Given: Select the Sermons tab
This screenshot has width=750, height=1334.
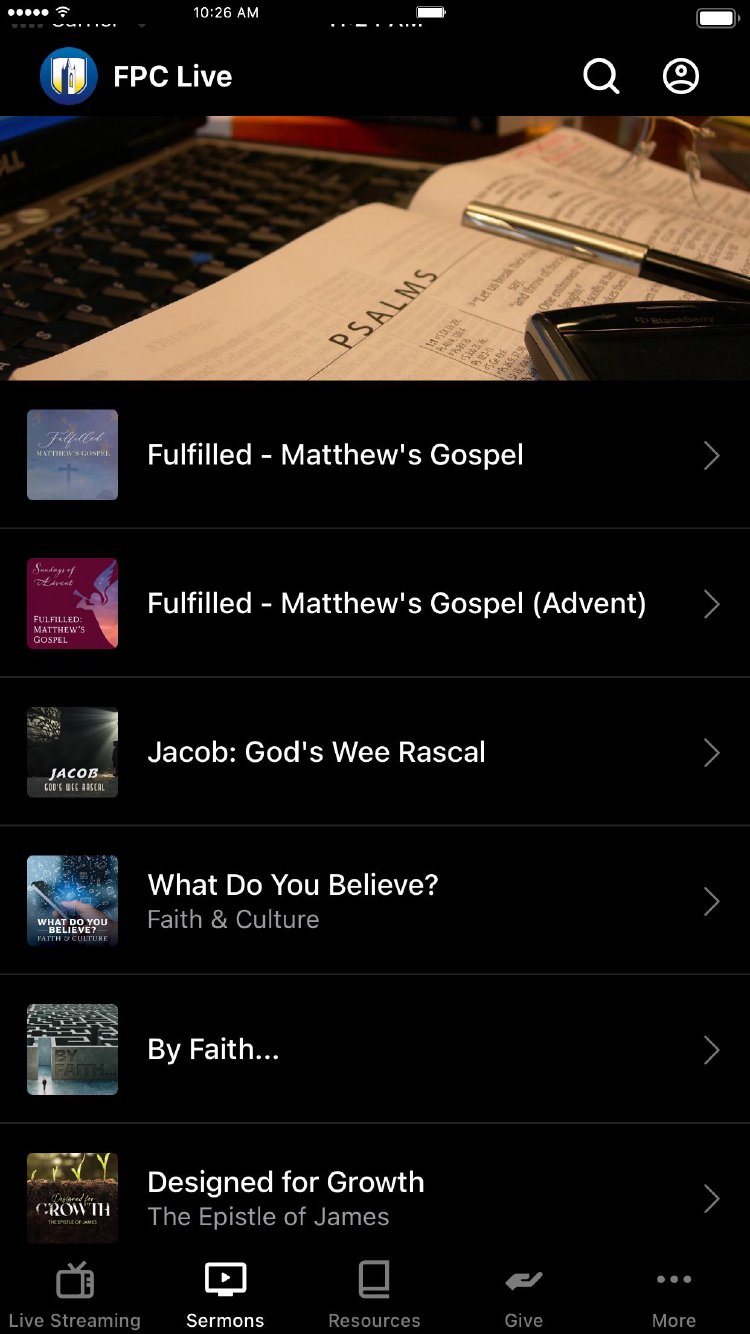Looking at the screenshot, I should pos(225,1295).
